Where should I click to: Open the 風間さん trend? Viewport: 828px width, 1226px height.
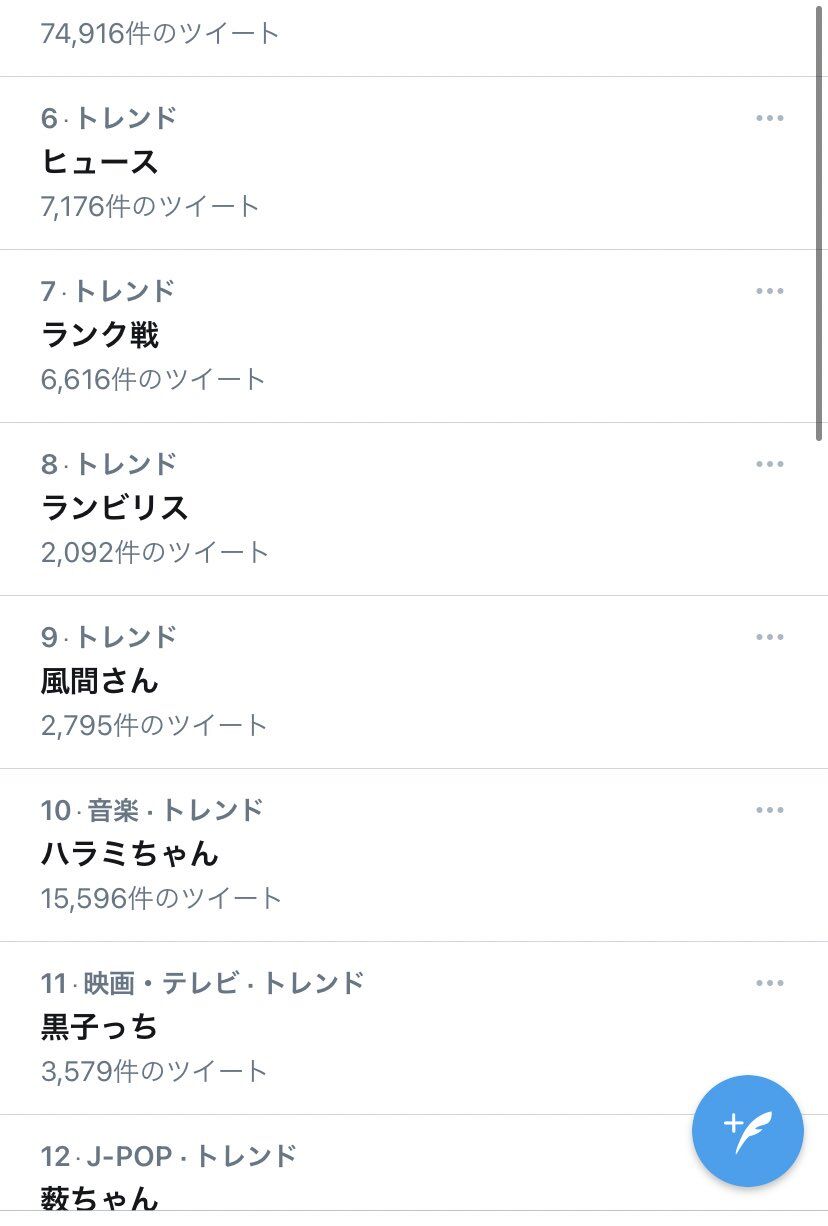(100, 681)
